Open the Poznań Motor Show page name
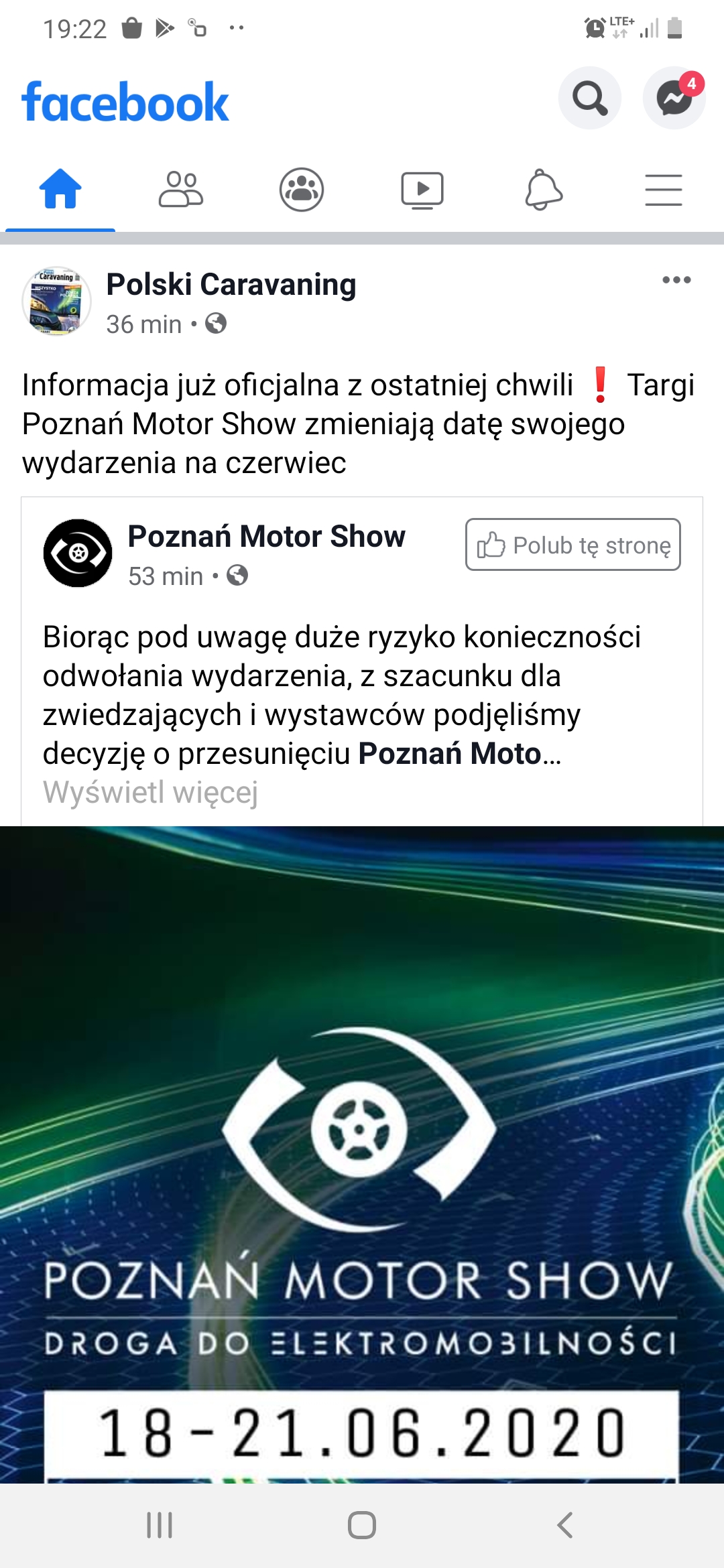The image size is (724, 1568). [x=267, y=537]
